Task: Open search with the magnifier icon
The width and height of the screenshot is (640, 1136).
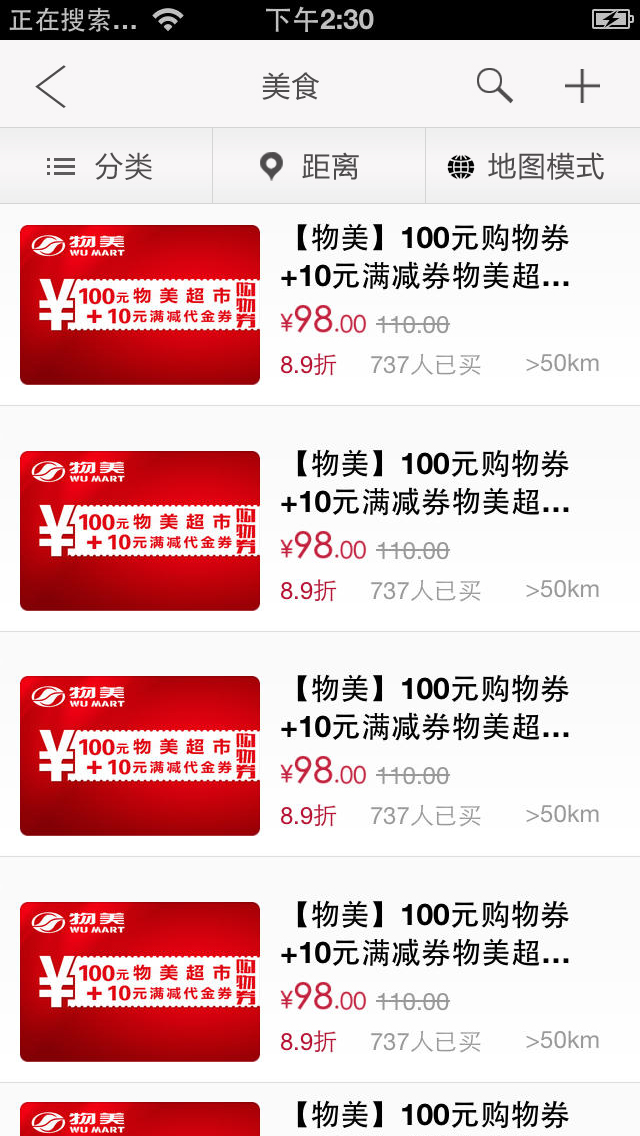Action: click(x=494, y=85)
